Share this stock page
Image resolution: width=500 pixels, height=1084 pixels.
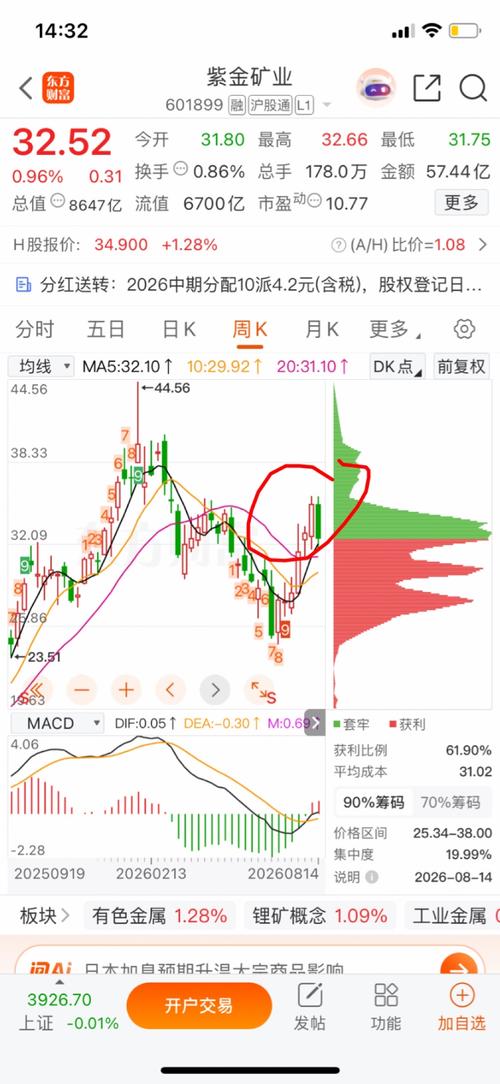coord(427,88)
